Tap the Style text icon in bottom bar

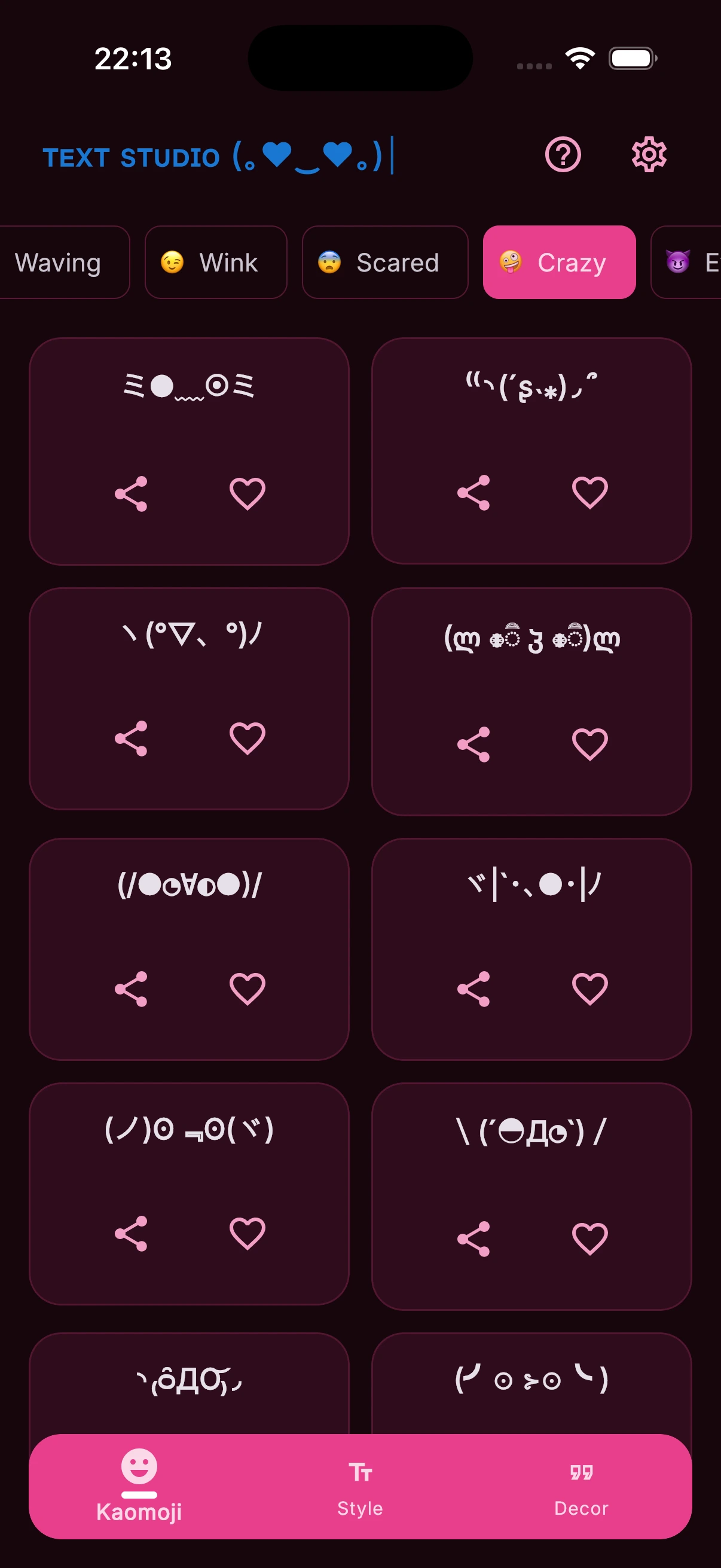tap(359, 1488)
